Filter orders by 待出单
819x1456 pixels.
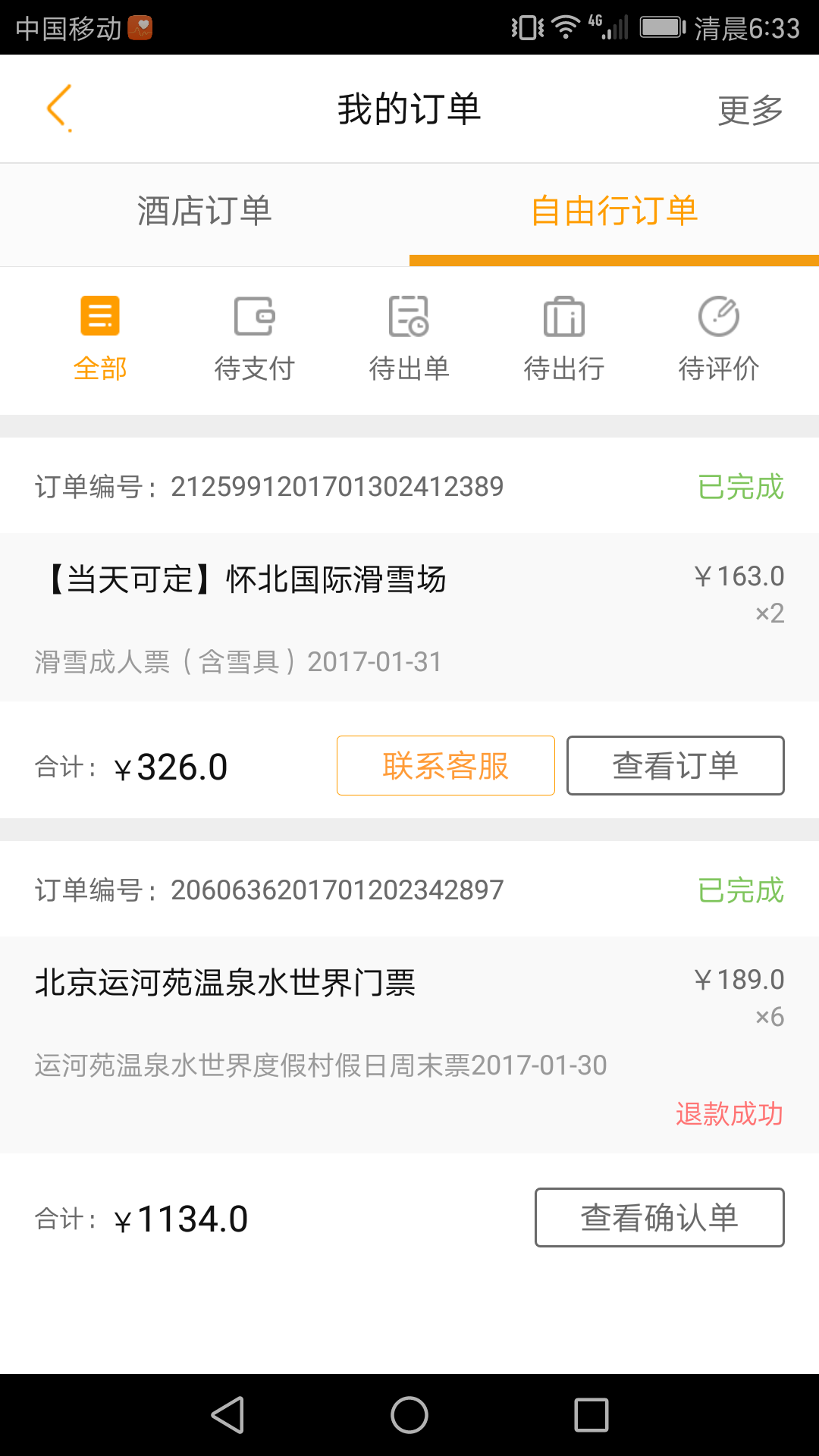click(409, 337)
